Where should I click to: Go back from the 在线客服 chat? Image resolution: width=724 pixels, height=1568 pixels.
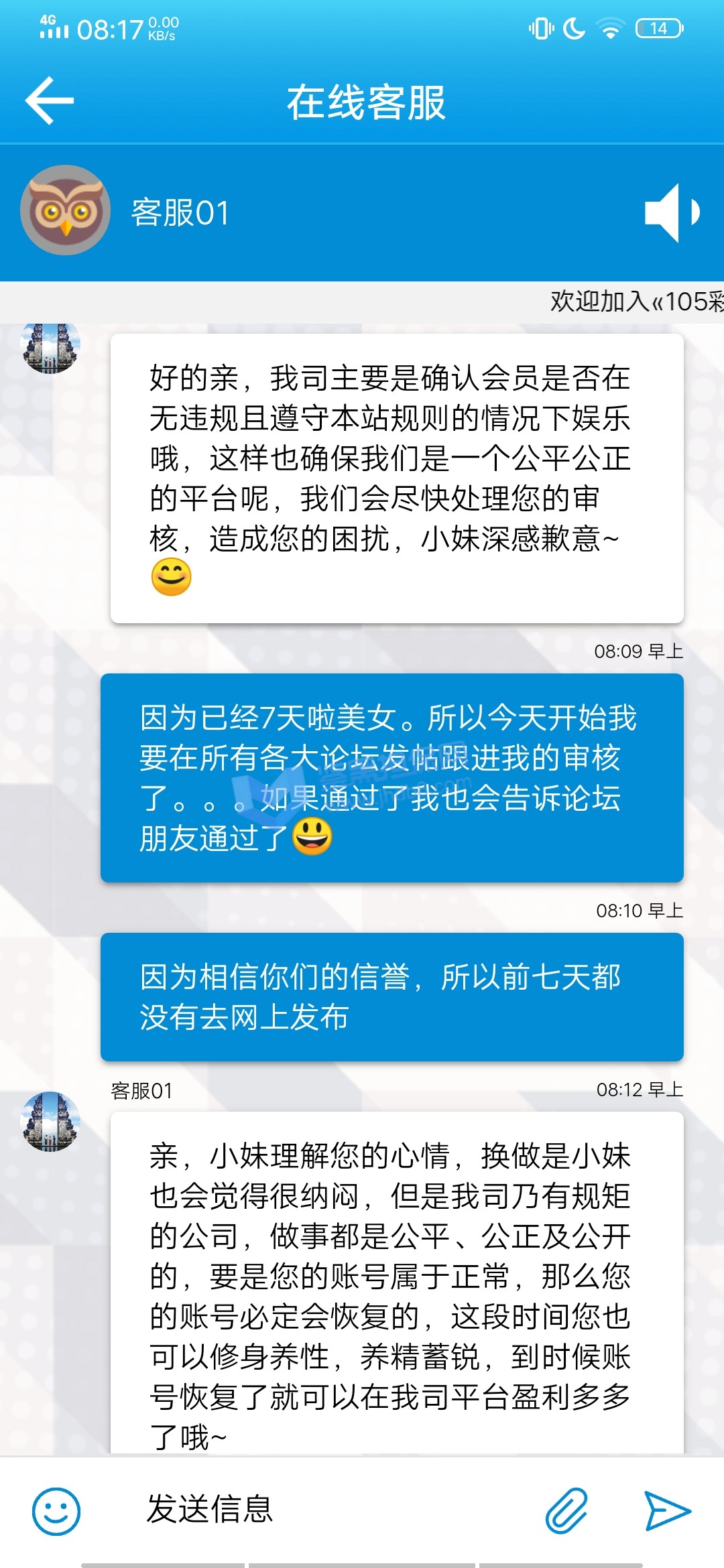pos(49,101)
